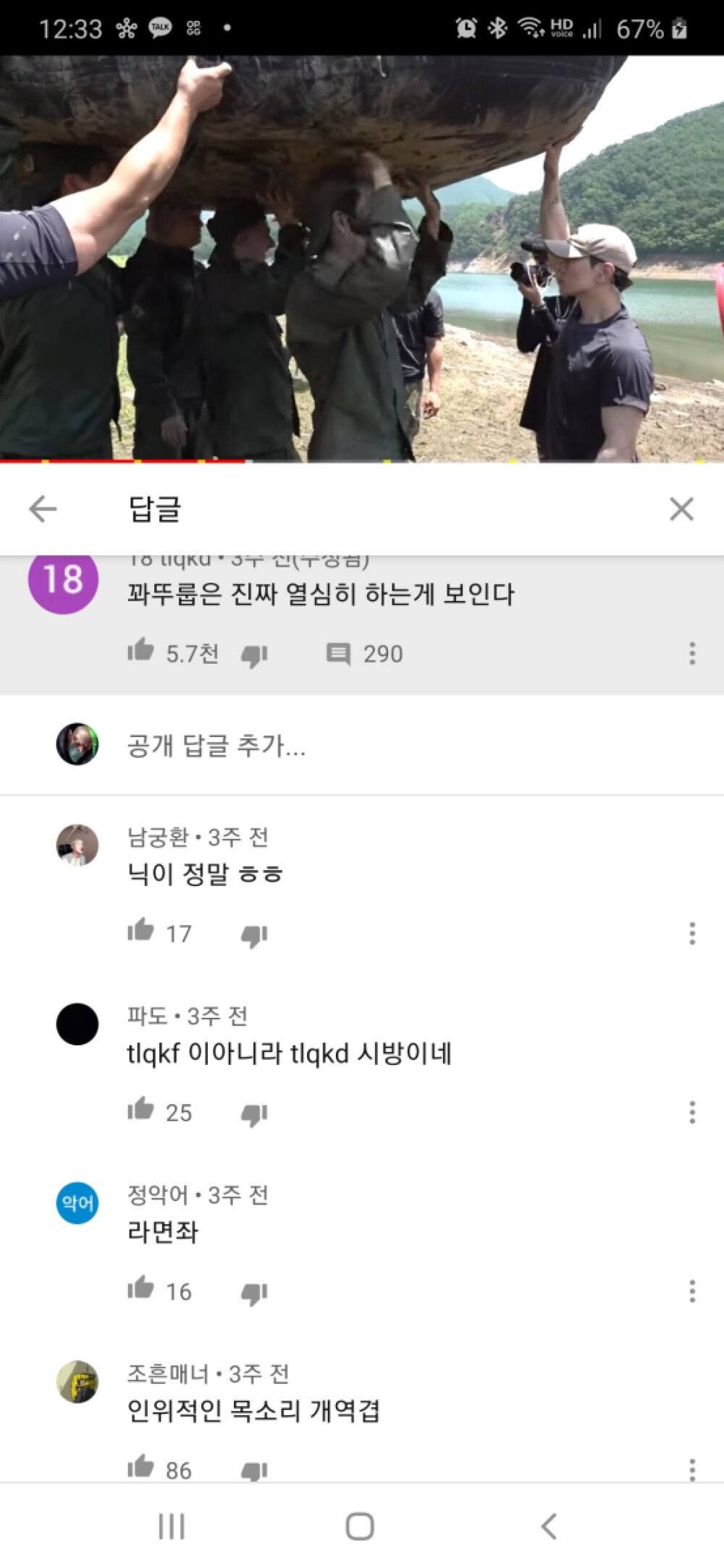Tap the back arrow in the replies header

[x=43, y=510]
